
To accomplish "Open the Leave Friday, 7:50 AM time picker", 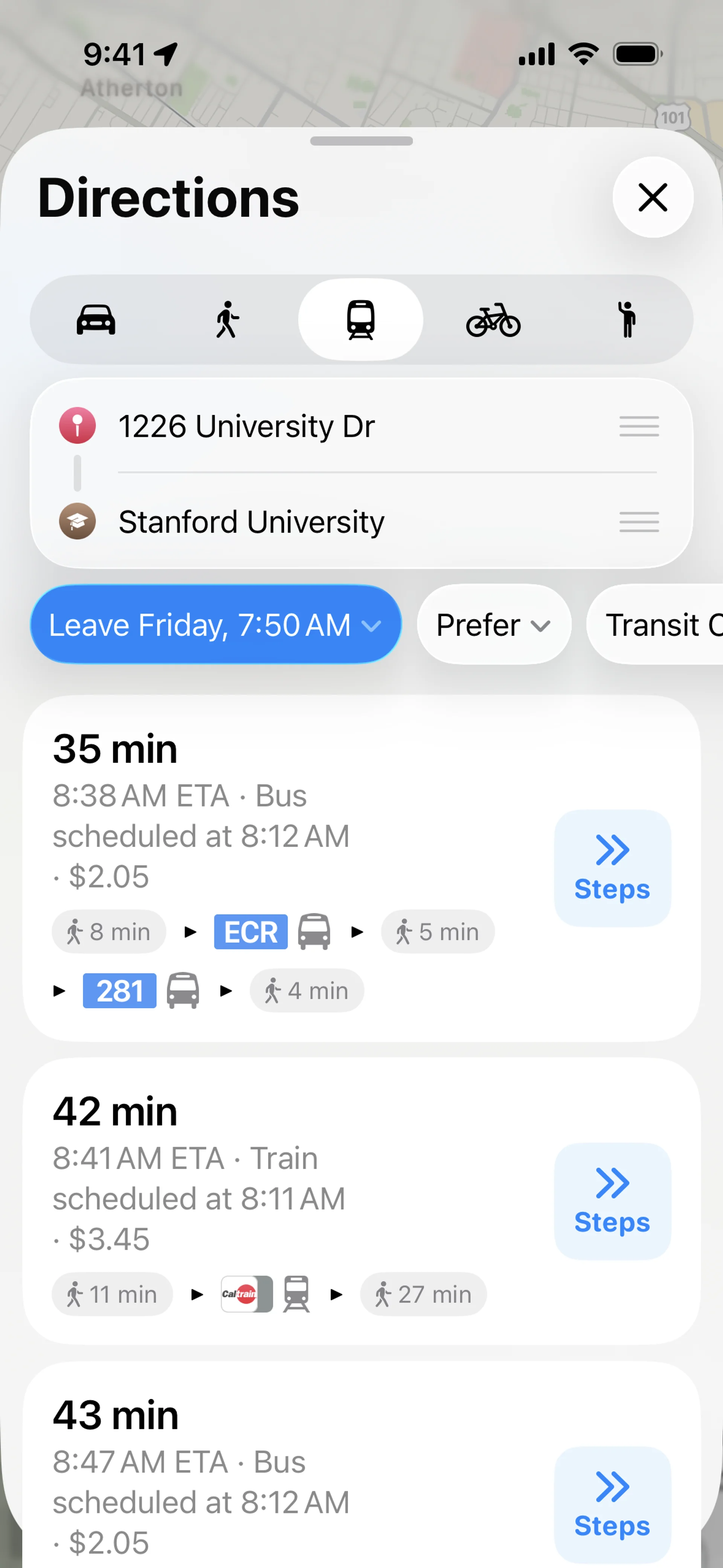I will coord(215,625).
